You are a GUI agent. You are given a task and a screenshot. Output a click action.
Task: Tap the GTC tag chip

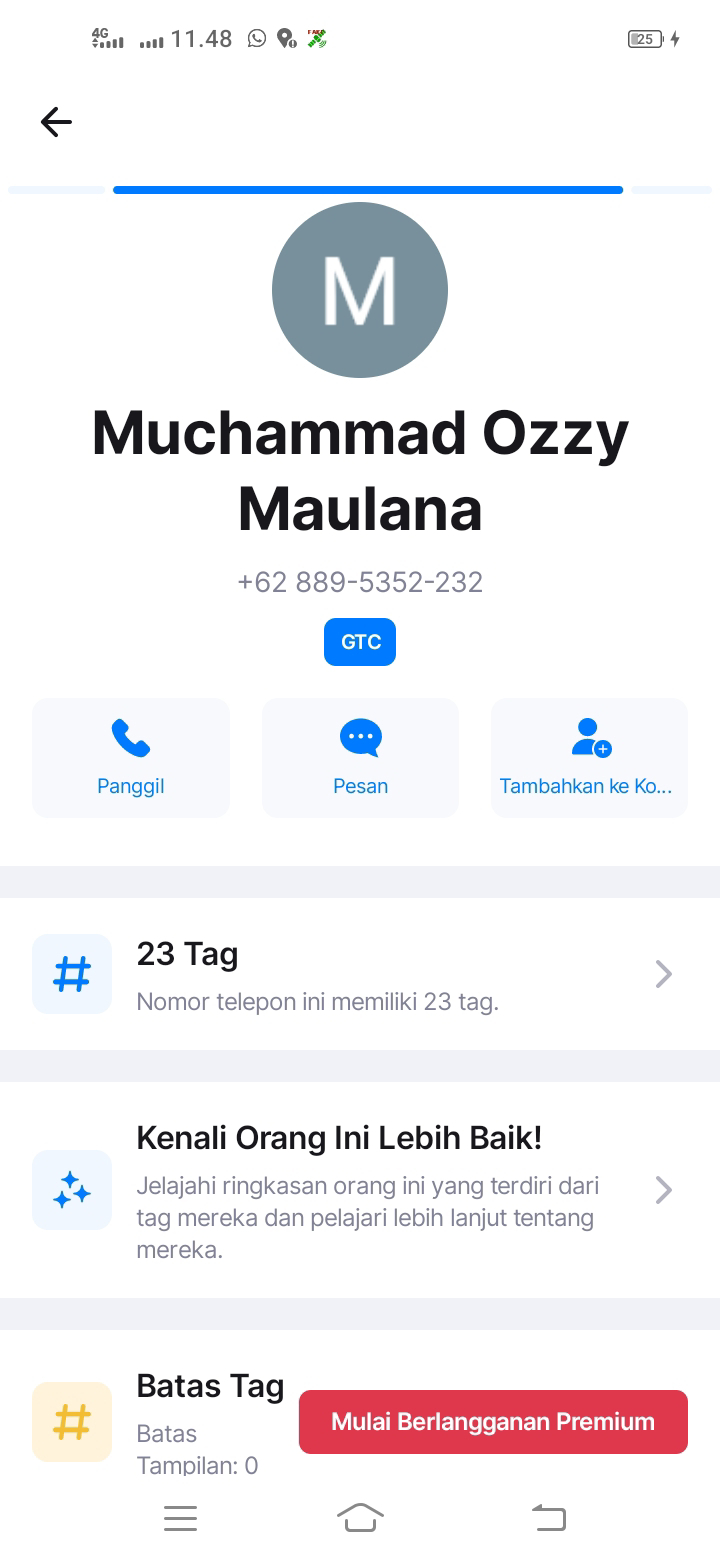coord(360,642)
